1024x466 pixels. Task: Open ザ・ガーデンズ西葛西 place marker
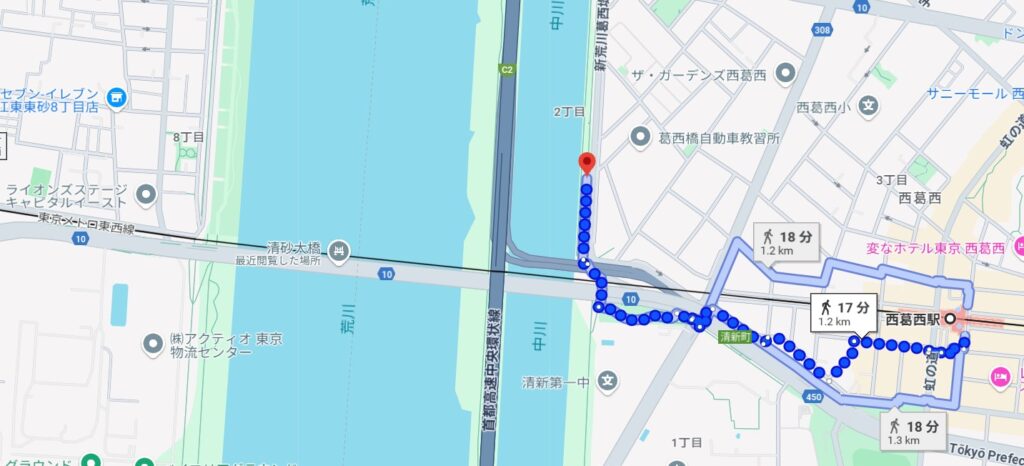785,72
